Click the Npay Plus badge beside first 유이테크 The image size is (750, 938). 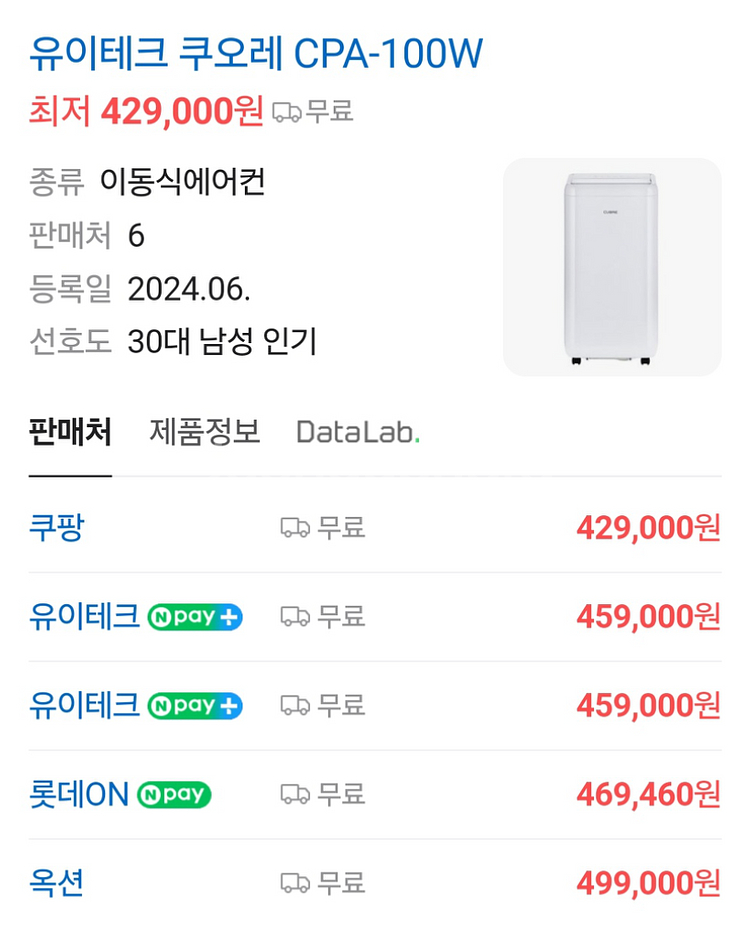[x=195, y=617]
